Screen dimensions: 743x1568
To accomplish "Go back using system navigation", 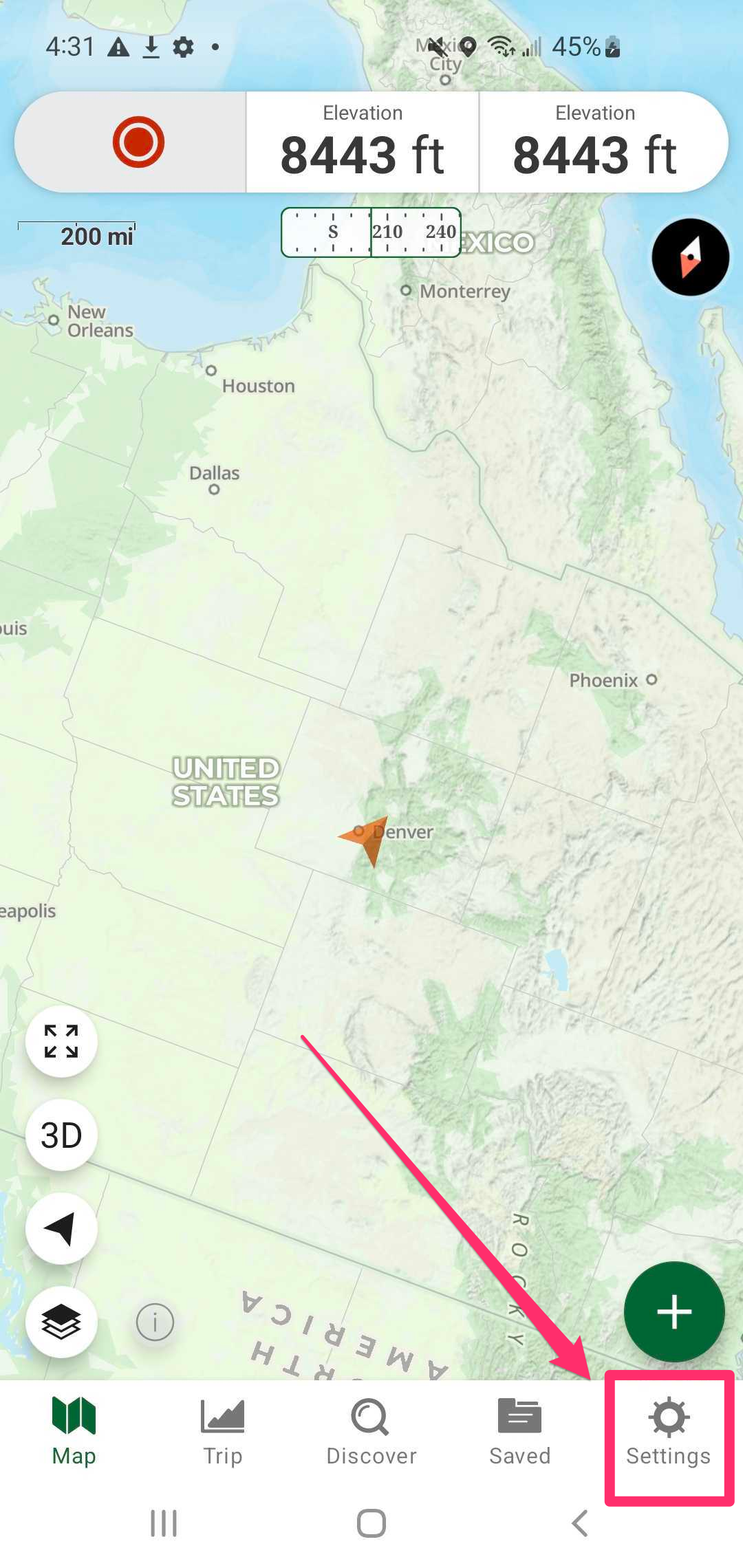I will (x=580, y=1523).
